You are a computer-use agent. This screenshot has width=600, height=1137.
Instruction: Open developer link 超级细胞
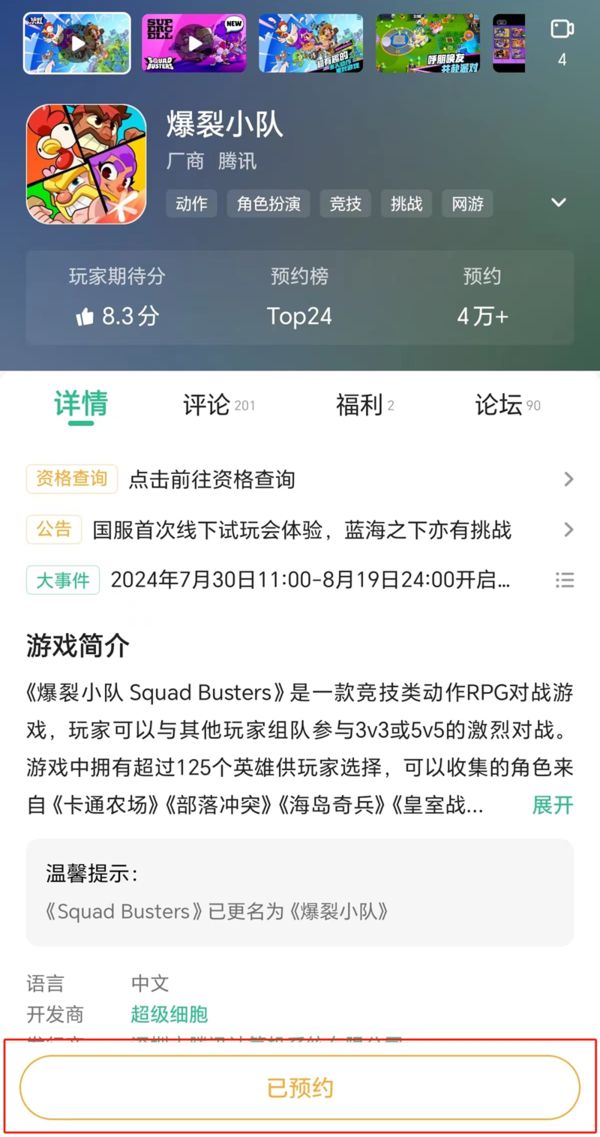(x=169, y=1014)
